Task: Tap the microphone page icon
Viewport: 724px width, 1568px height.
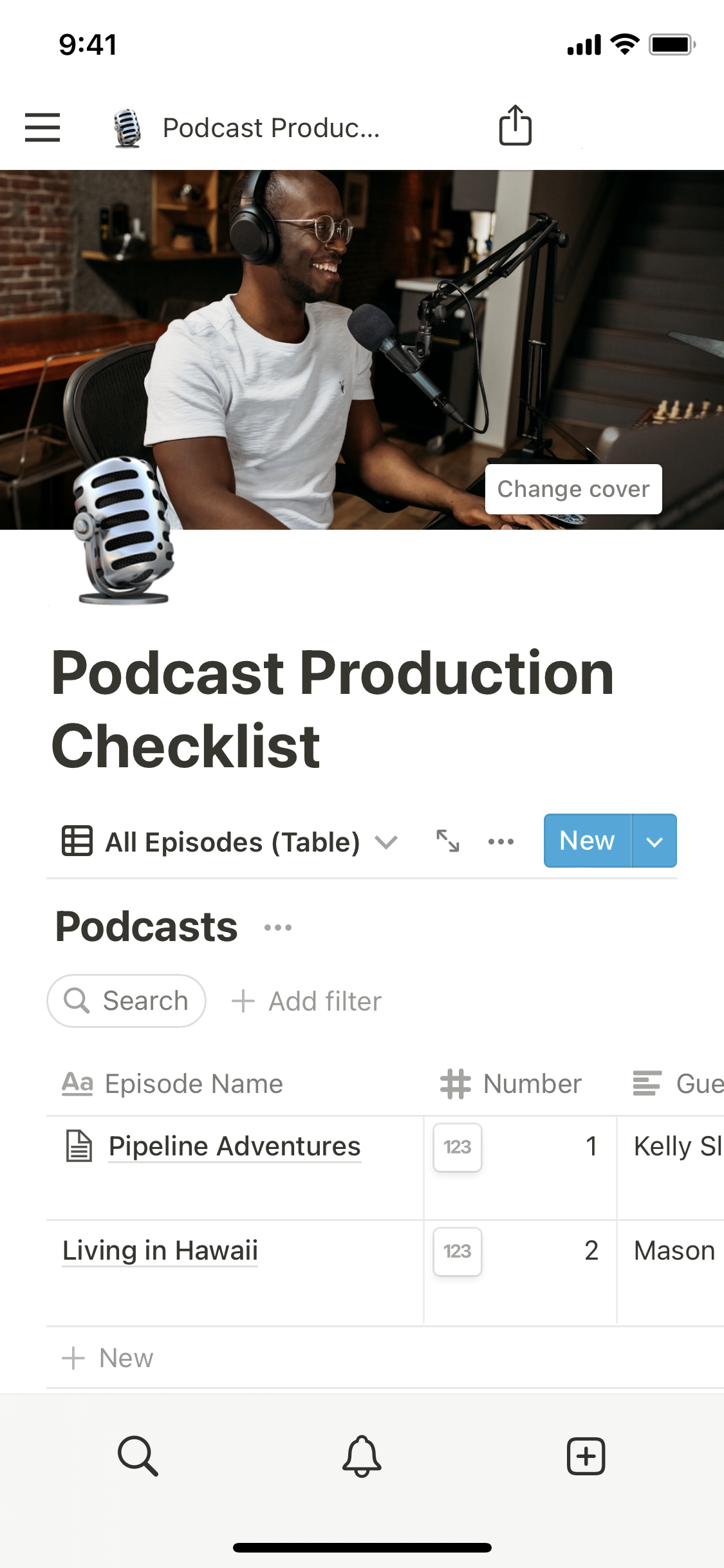Action: [x=124, y=531]
